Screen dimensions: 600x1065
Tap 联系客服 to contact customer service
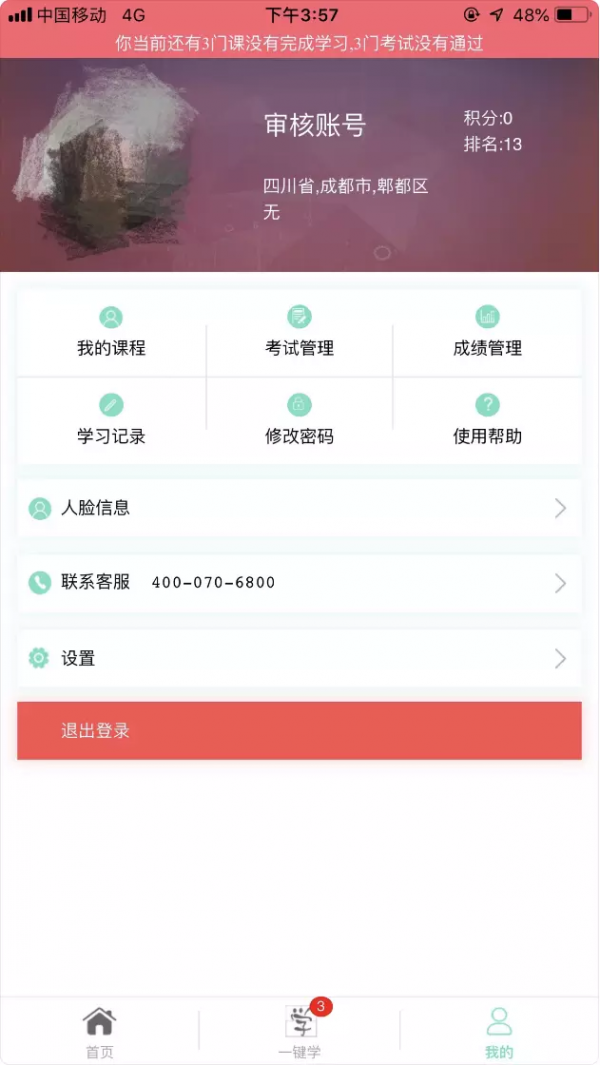pyautogui.click(x=299, y=583)
